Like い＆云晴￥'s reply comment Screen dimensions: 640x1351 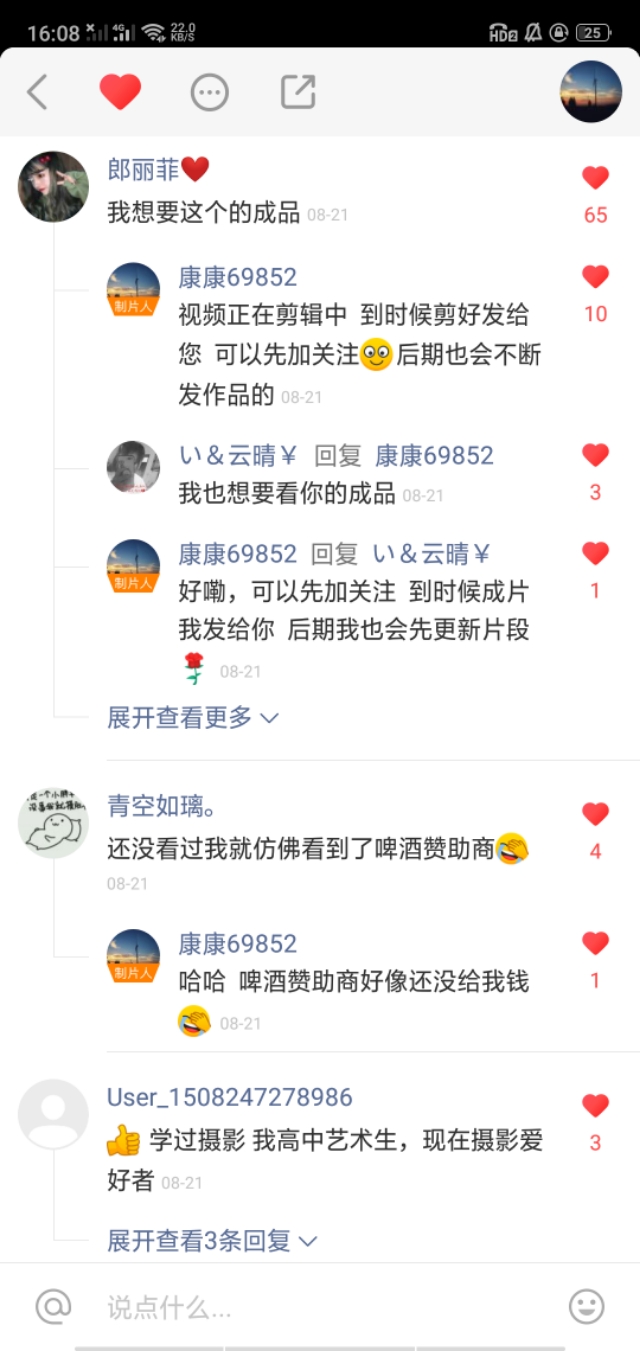click(x=595, y=456)
